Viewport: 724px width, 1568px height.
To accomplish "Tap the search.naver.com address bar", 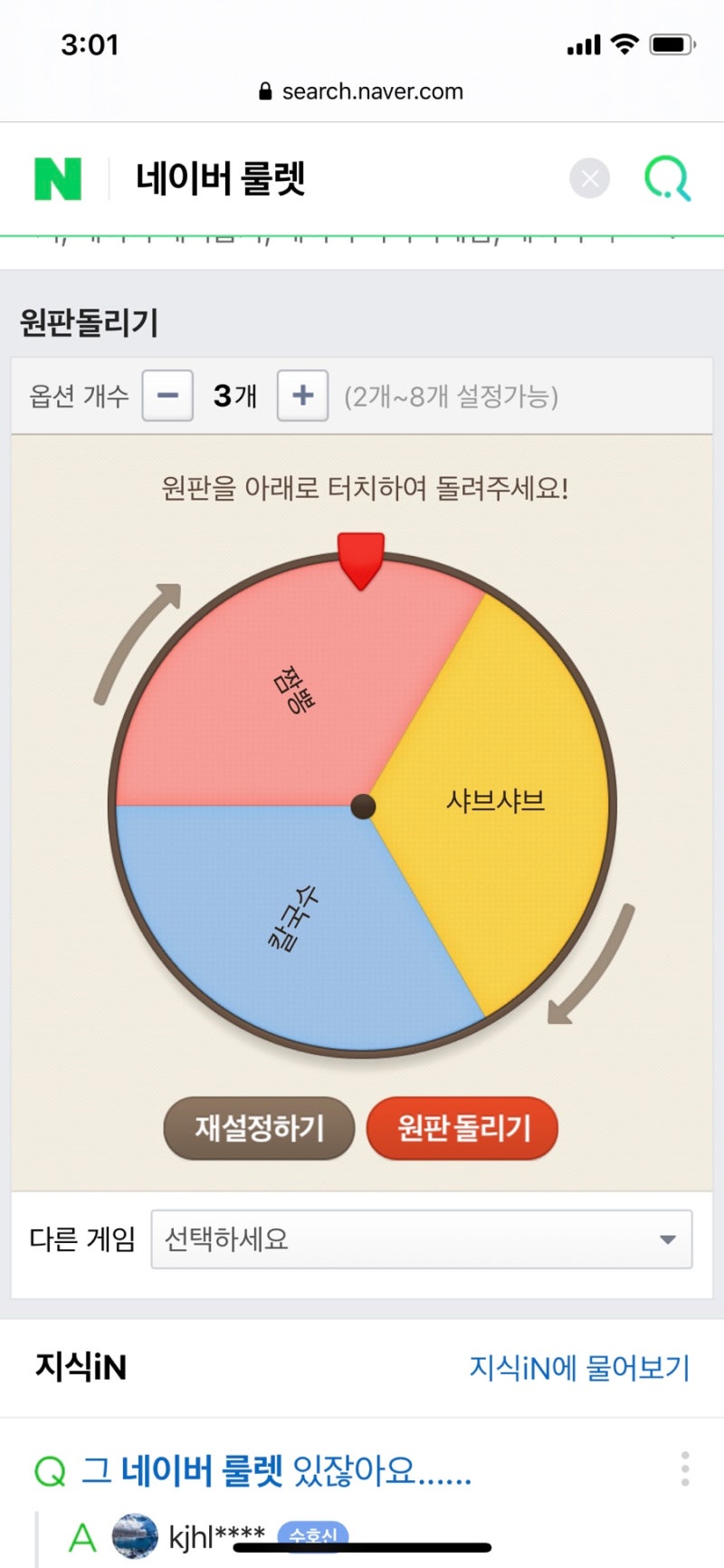I will [x=362, y=91].
